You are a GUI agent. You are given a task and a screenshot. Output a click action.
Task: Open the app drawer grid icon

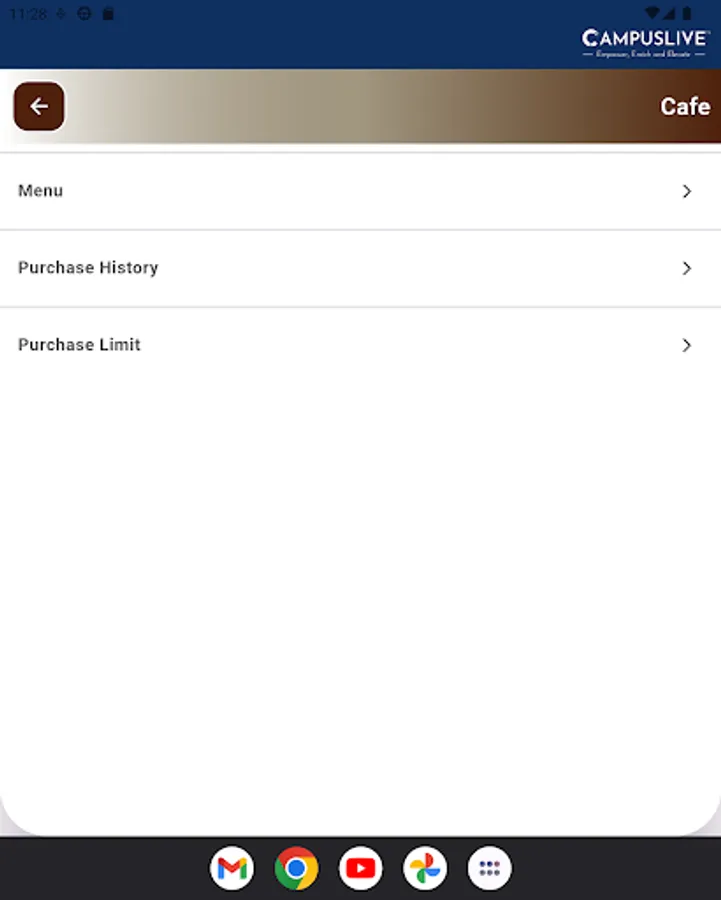489,868
